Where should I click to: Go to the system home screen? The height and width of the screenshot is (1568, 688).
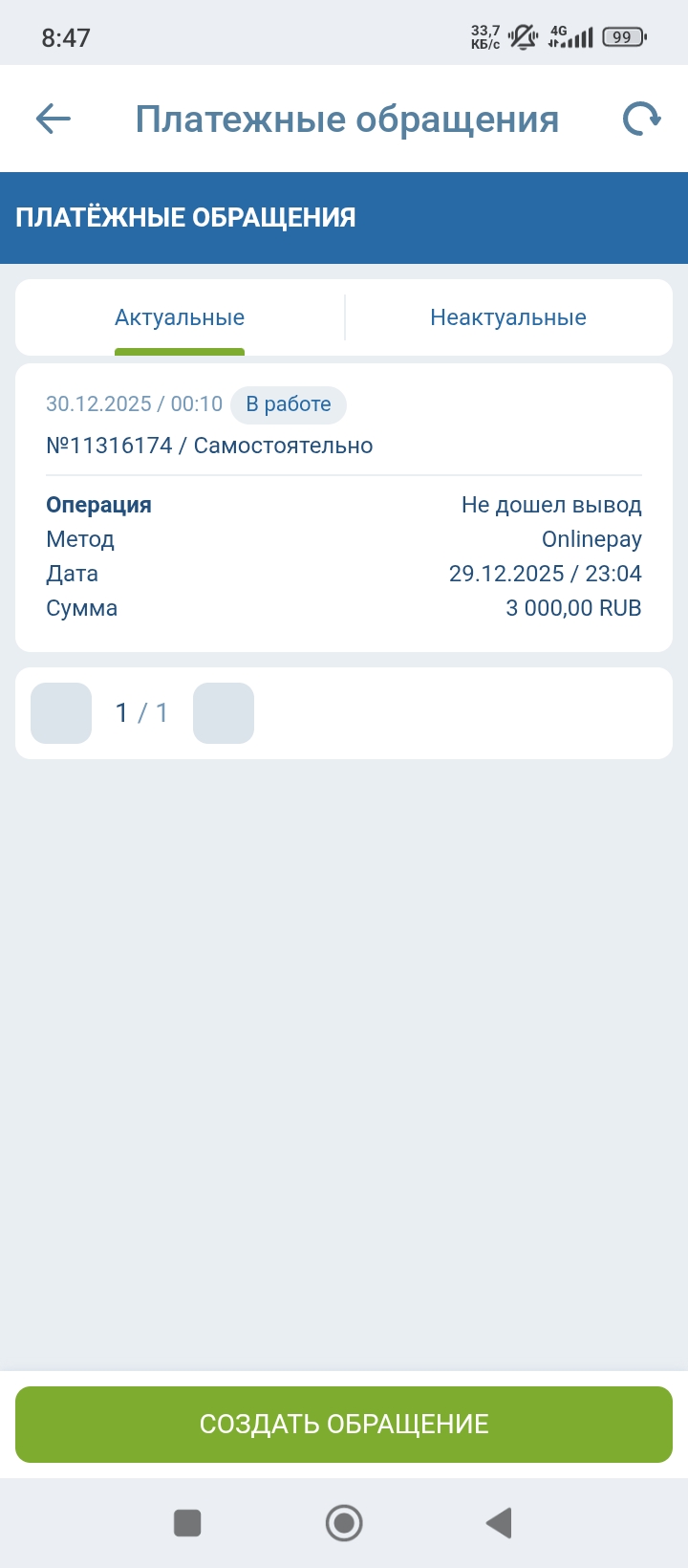pos(344,1523)
